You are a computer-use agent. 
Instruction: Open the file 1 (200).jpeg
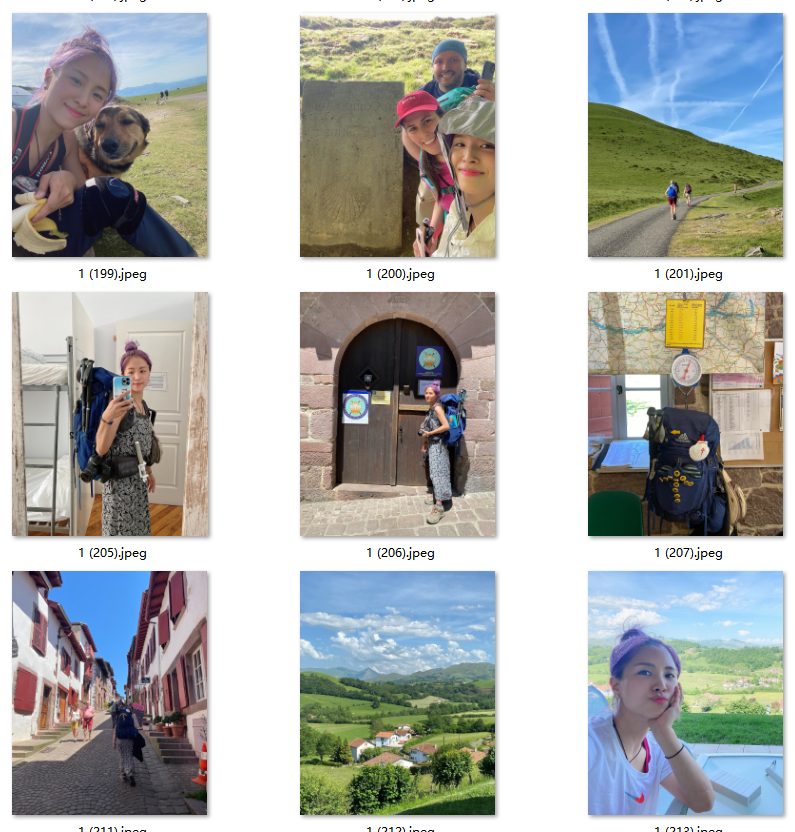pos(398,135)
